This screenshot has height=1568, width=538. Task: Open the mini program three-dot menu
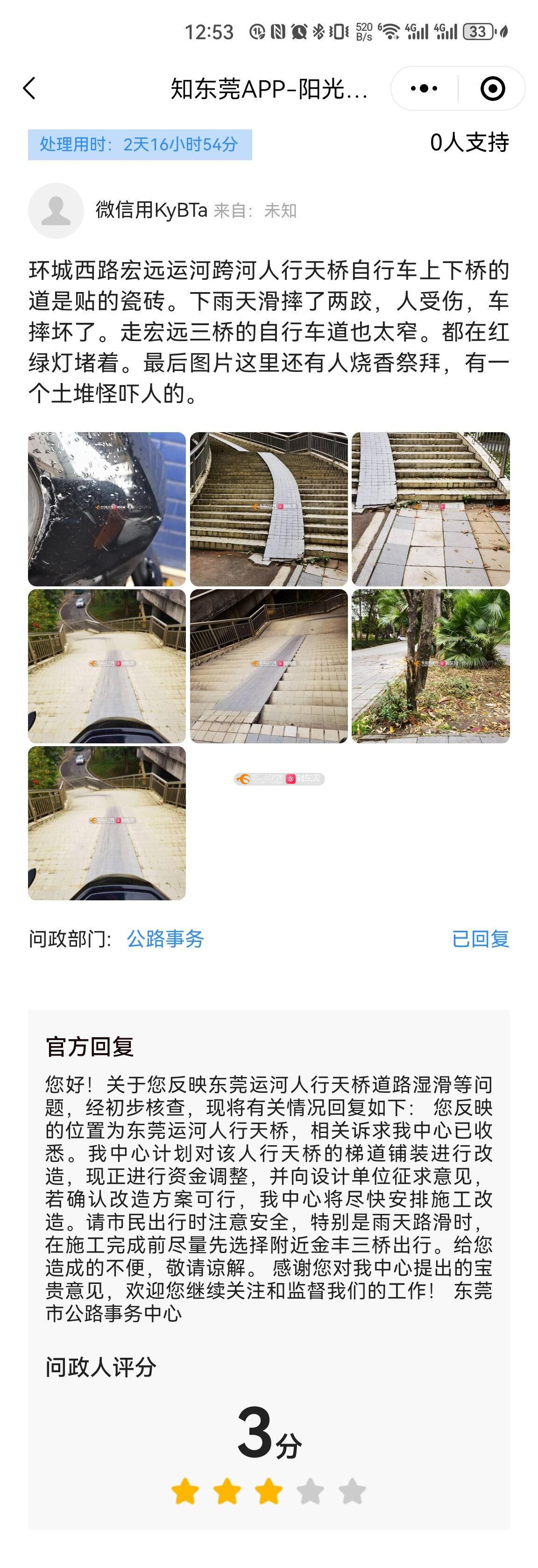click(424, 88)
